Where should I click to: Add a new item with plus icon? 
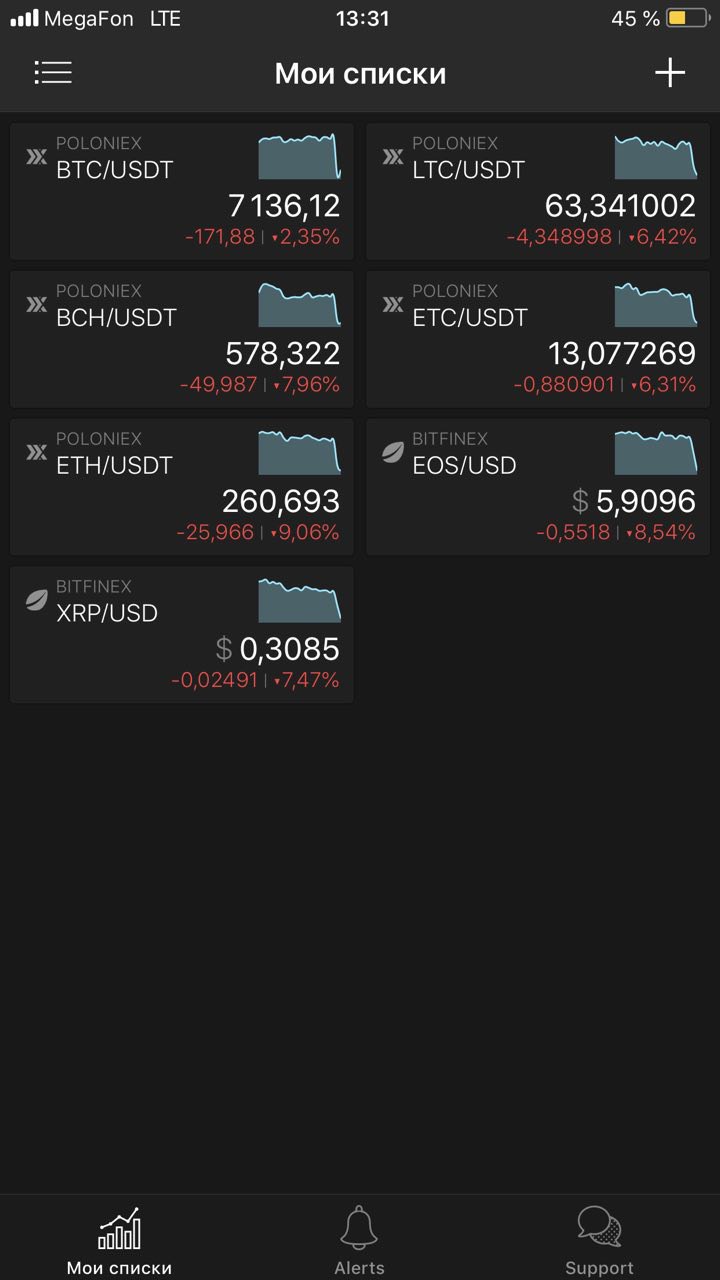669,73
